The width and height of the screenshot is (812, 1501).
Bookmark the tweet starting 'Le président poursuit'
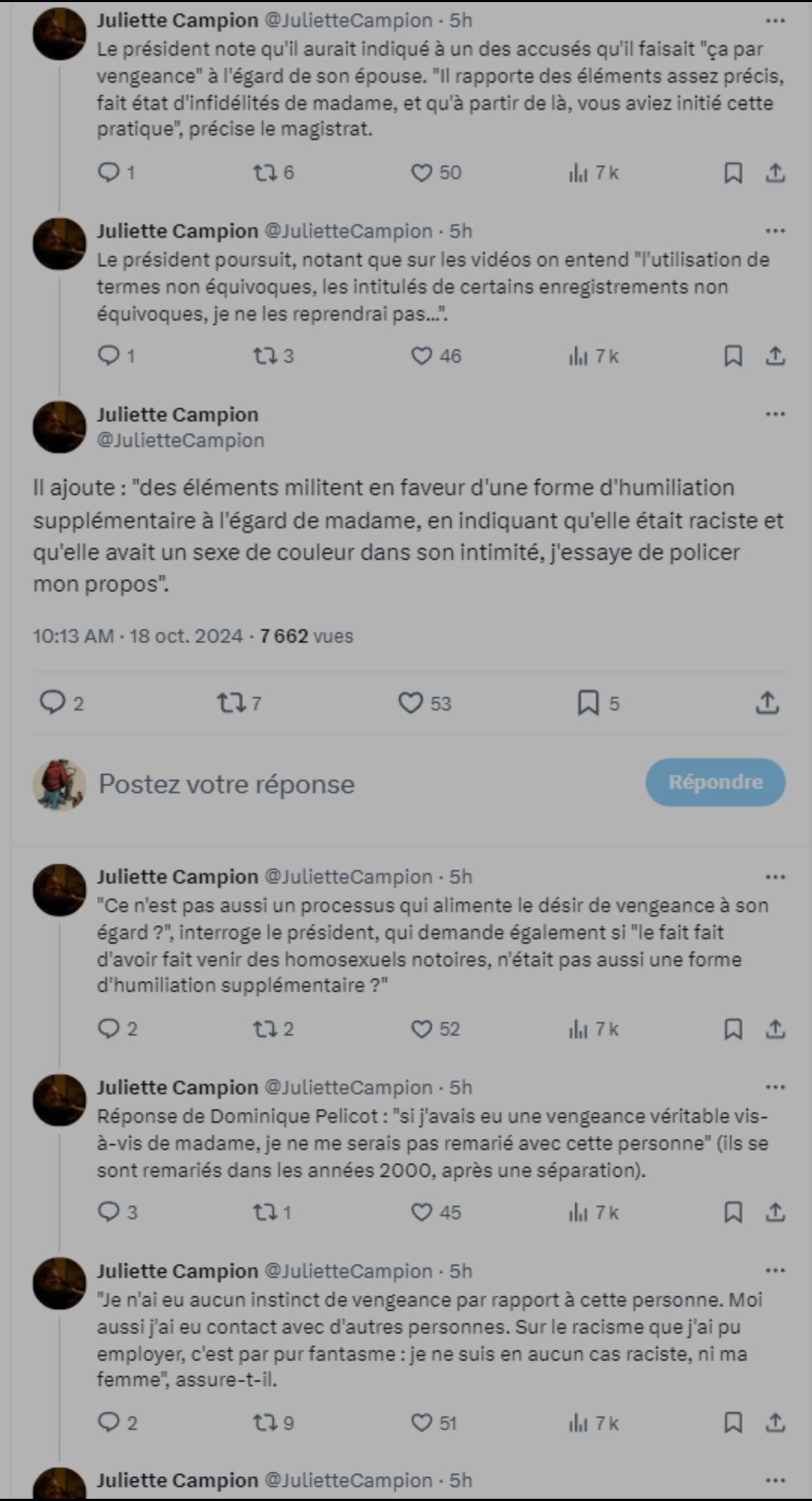point(733,356)
